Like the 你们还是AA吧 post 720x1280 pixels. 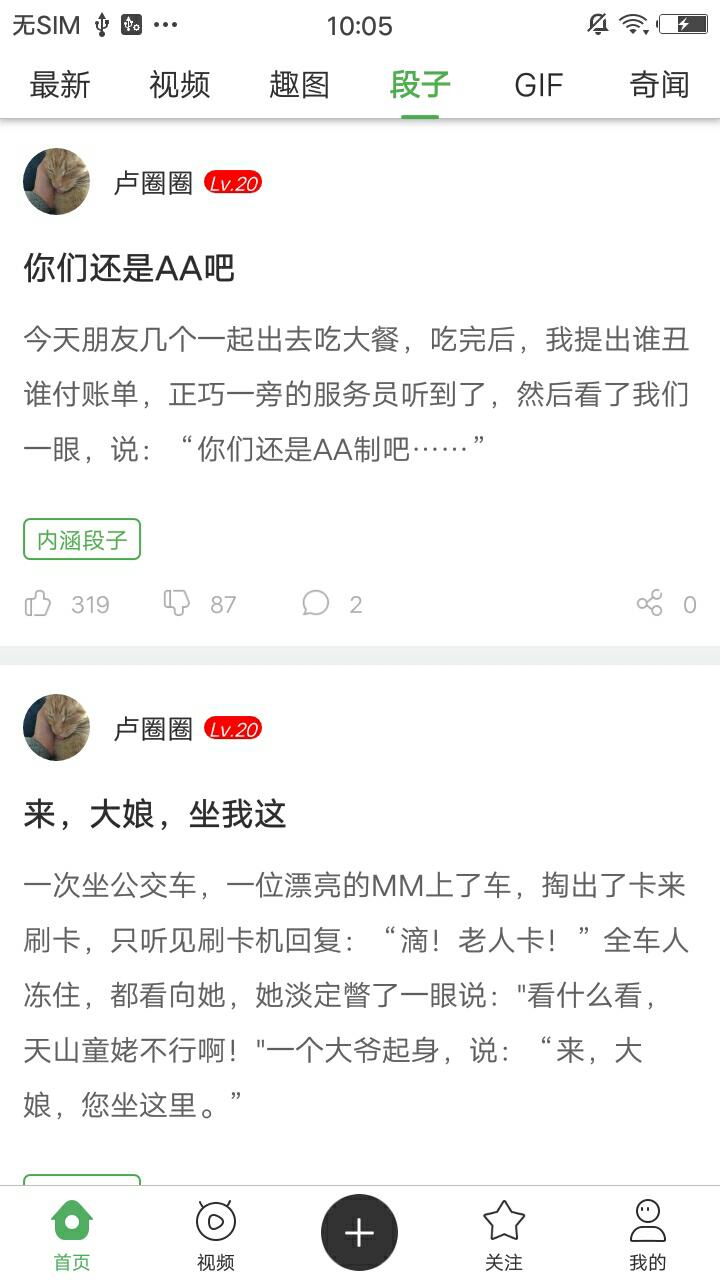[39, 603]
